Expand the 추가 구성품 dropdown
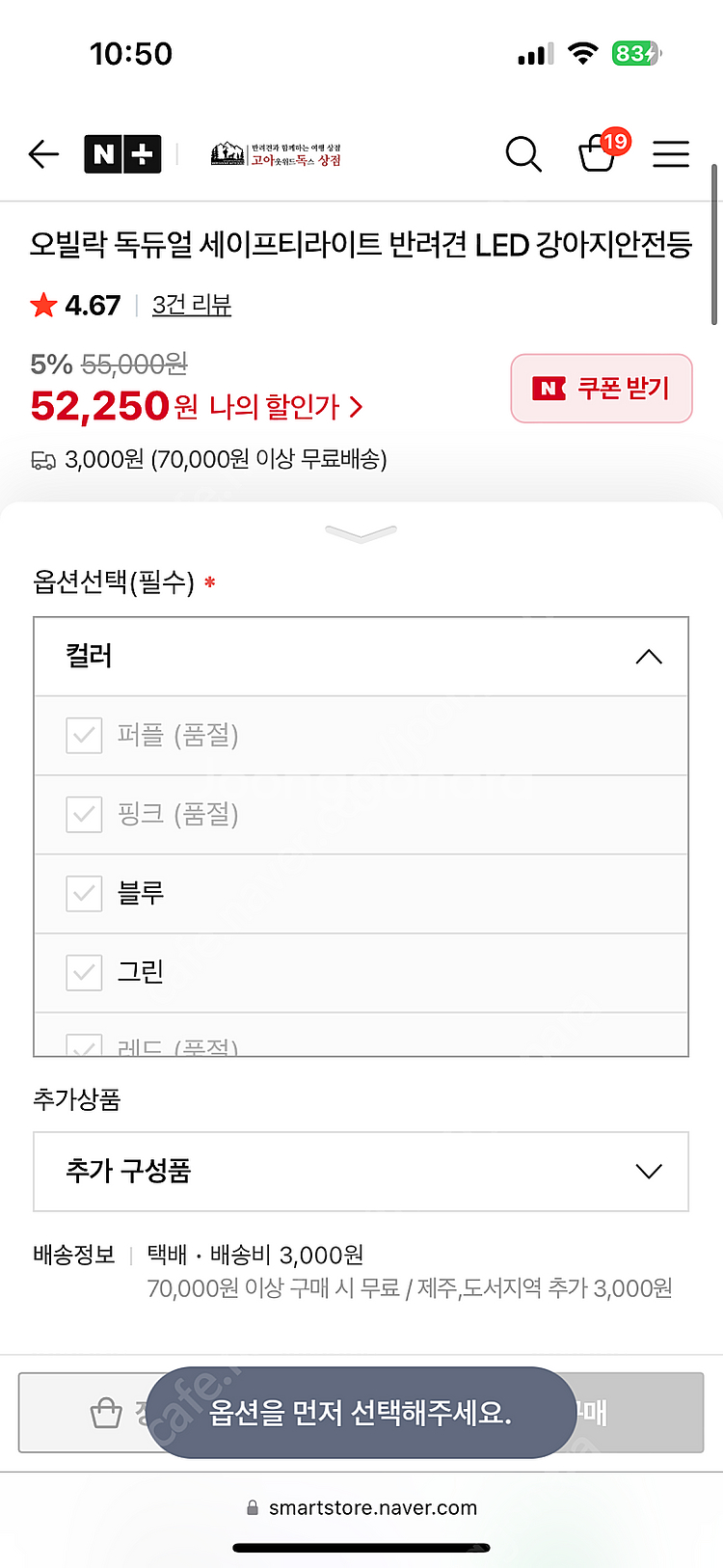The height and width of the screenshot is (1568, 723). (361, 1172)
